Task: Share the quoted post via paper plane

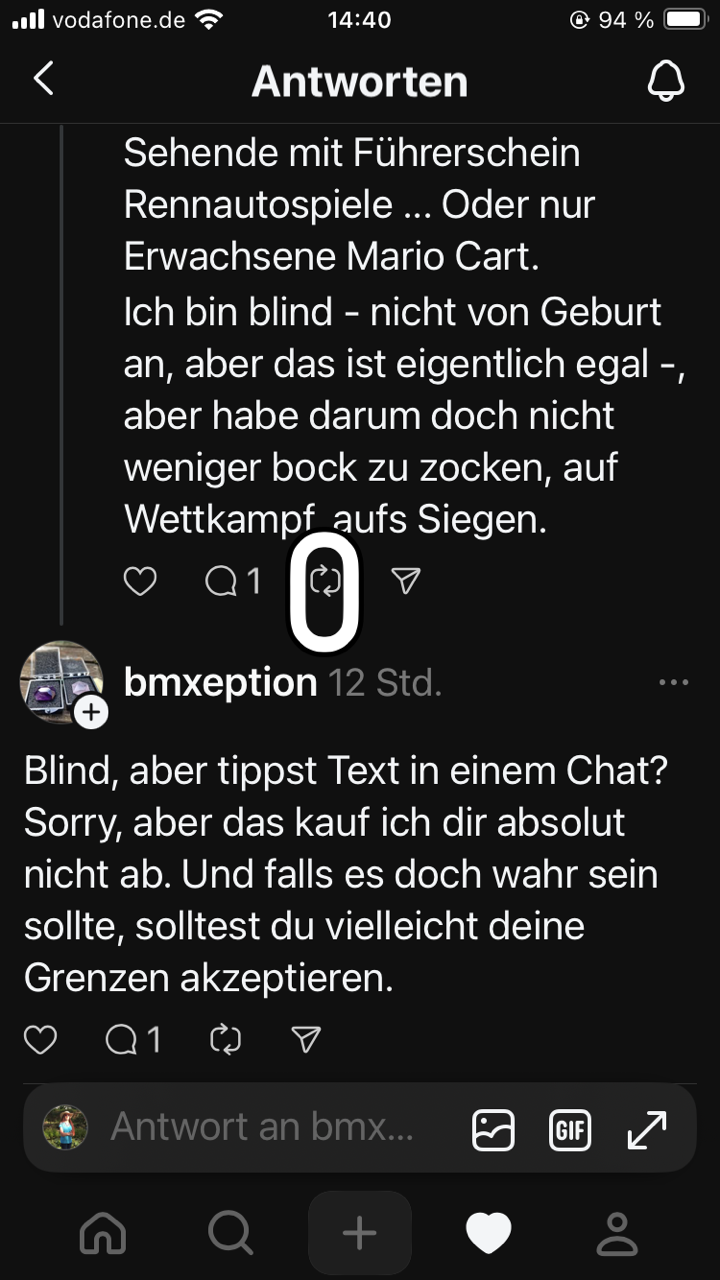Action: [x=405, y=581]
